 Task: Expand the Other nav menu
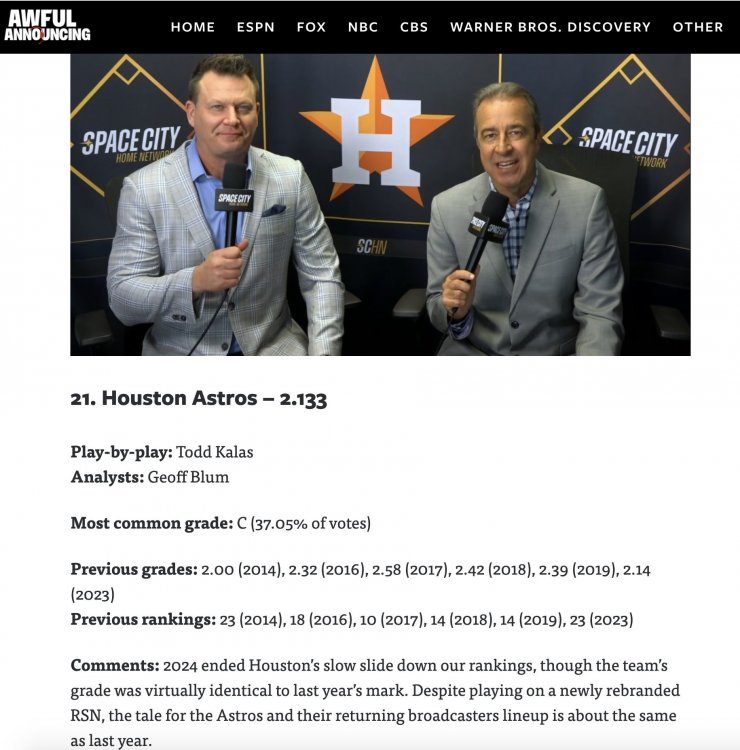698,27
